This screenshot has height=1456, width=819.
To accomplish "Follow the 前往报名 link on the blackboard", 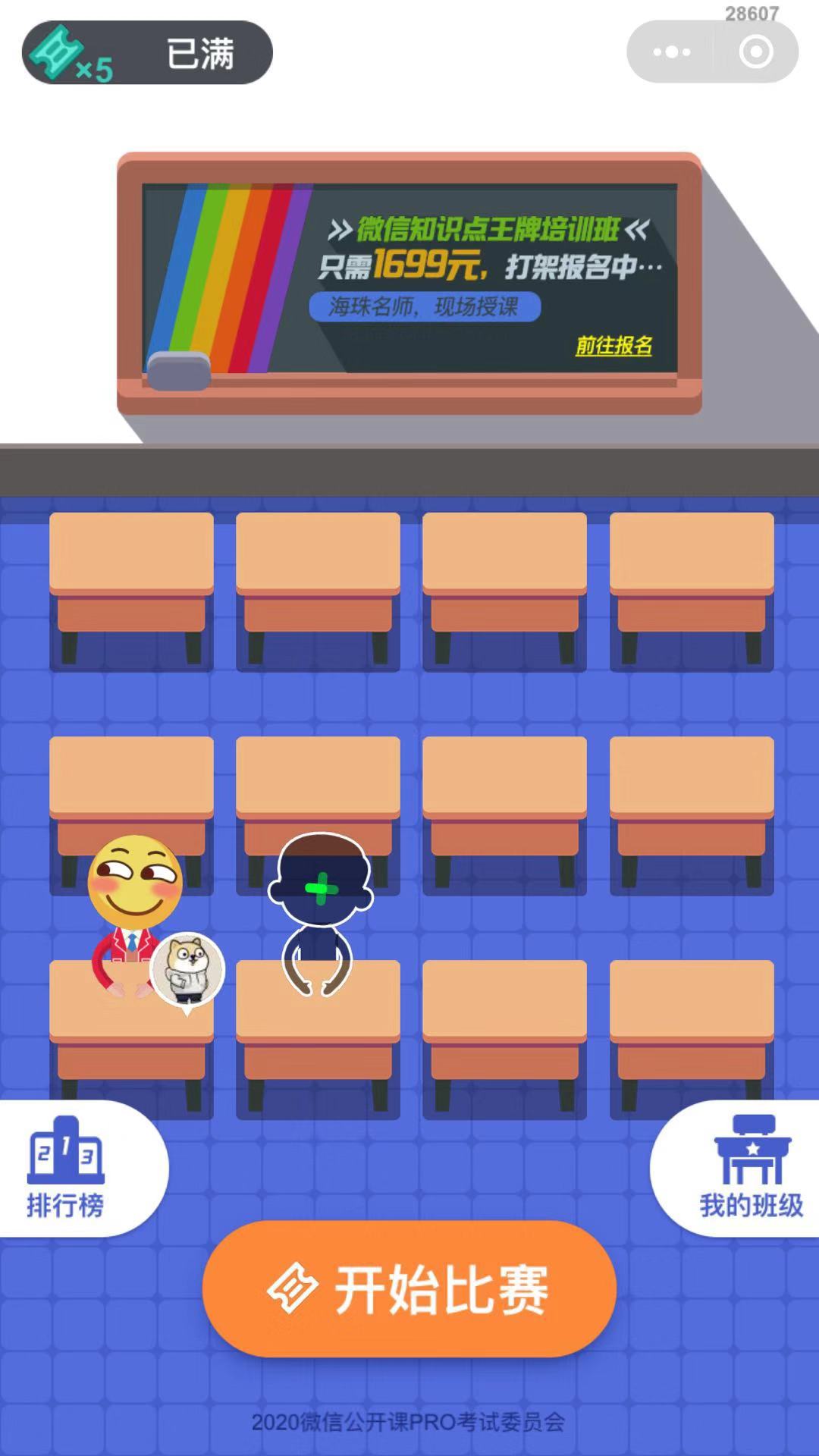I will [x=613, y=346].
